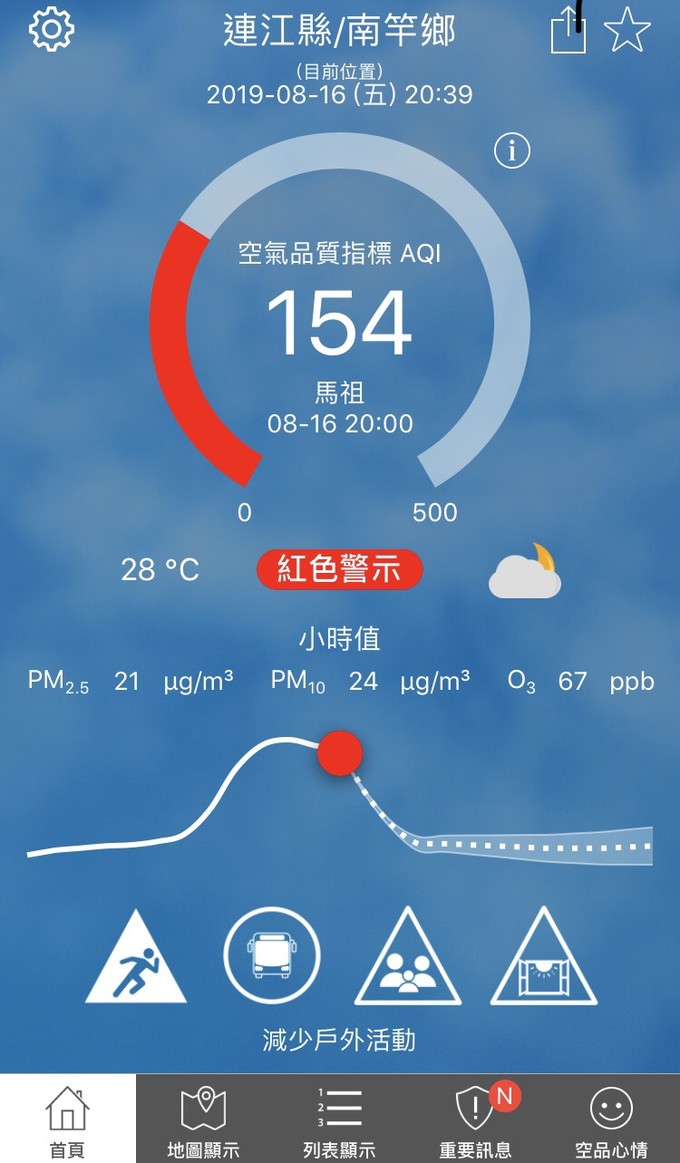Switch to the 列表顯示 tab
680x1163 pixels.
pyautogui.click(x=340, y=1119)
